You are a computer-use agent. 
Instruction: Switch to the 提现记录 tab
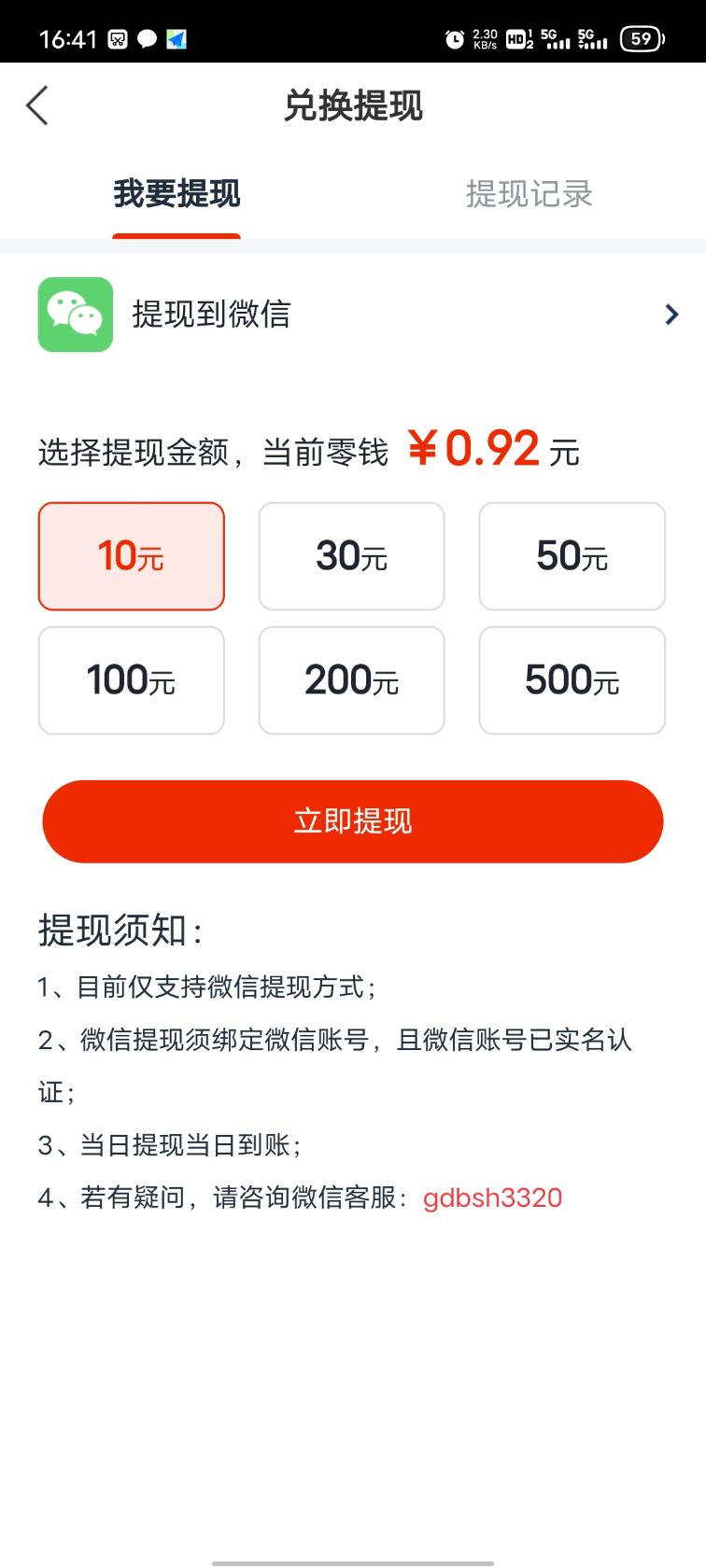(x=529, y=195)
